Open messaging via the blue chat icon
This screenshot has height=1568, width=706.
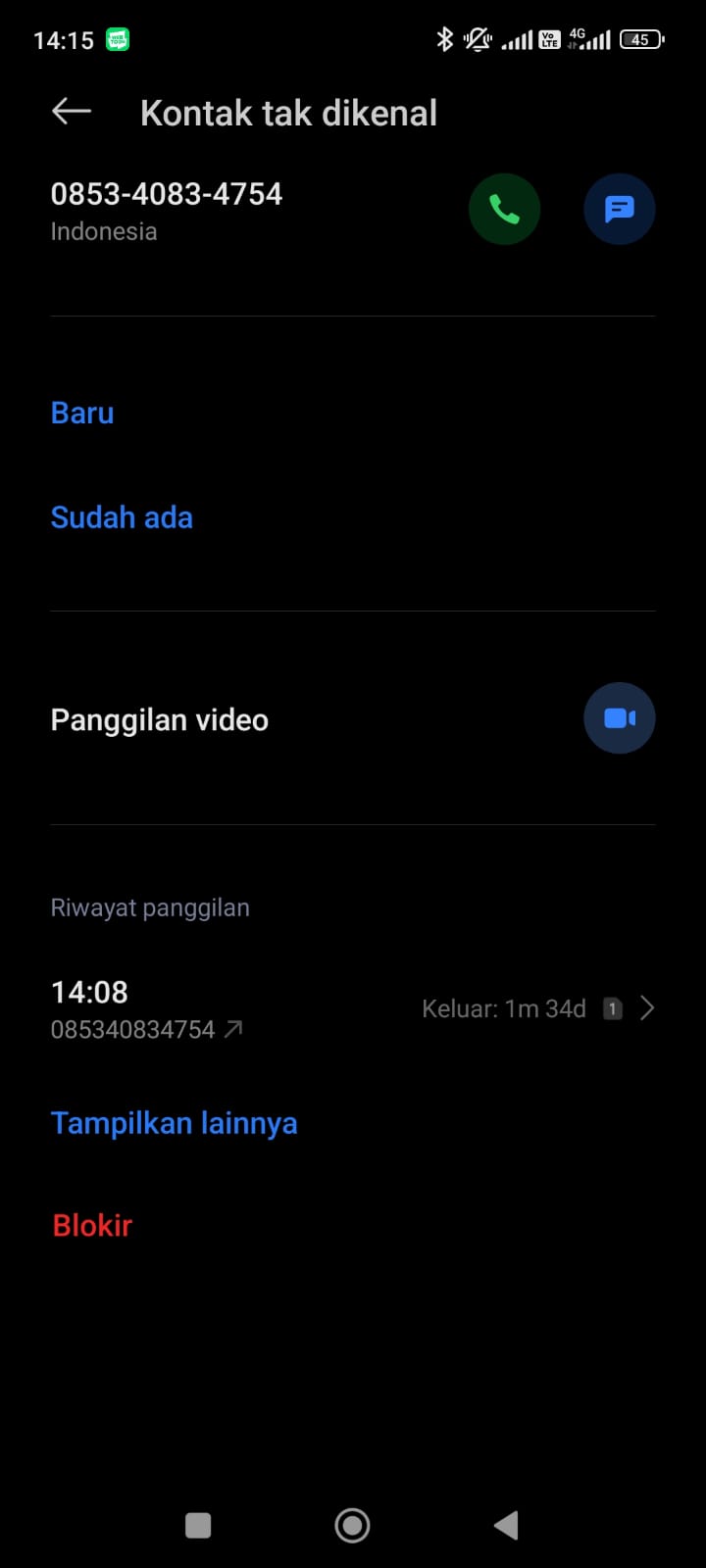click(619, 209)
